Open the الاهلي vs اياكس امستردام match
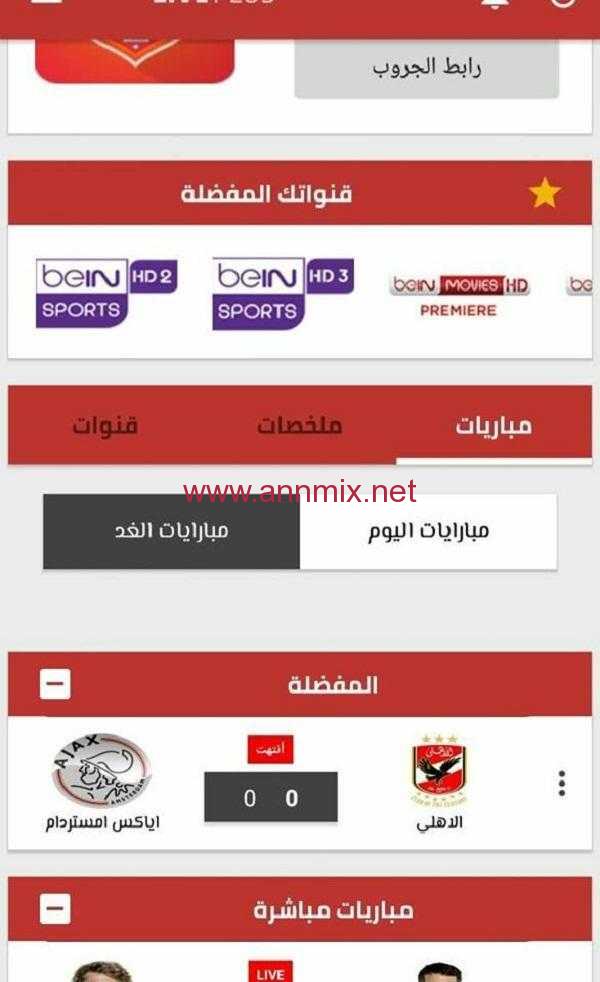600x982 pixels. 299,783
